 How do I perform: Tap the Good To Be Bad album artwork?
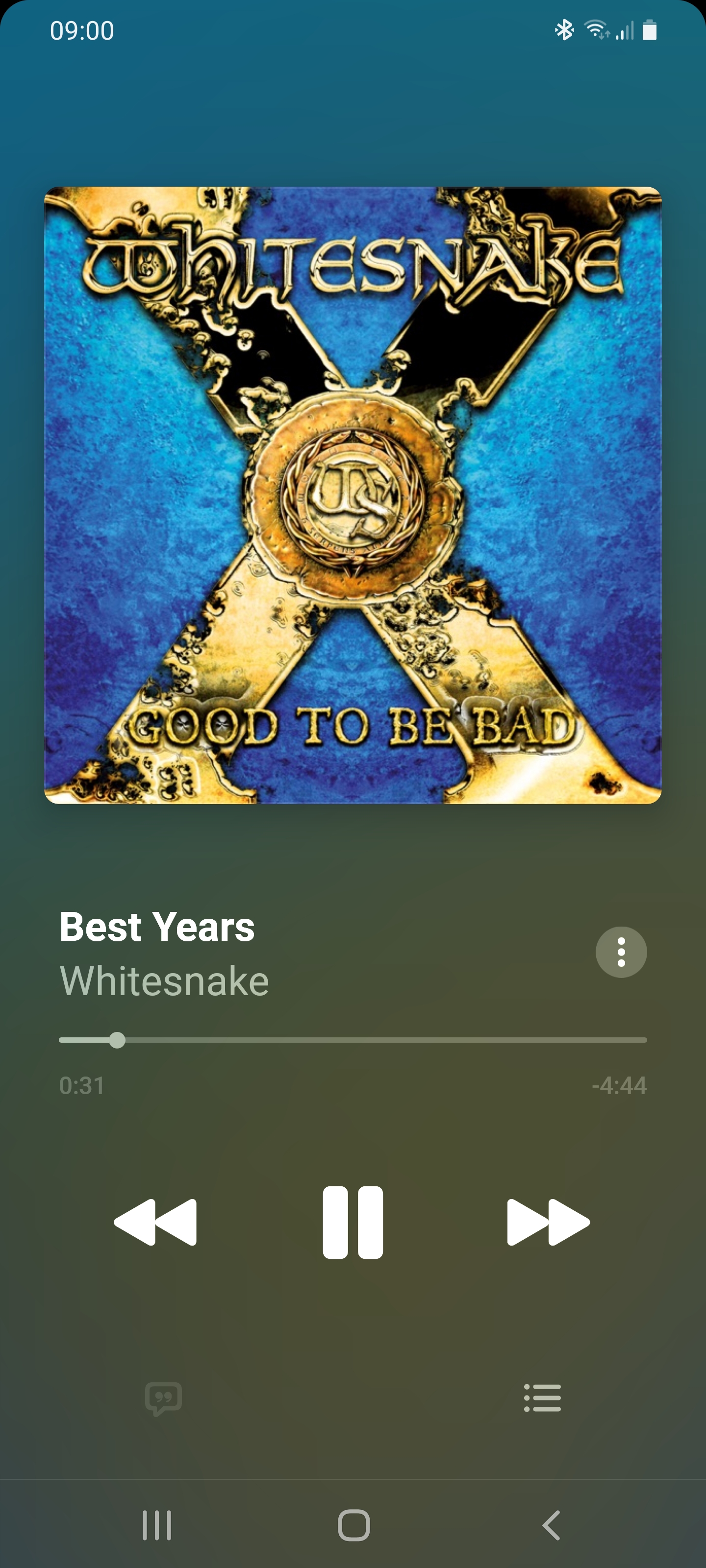click(x=353, y=495)
